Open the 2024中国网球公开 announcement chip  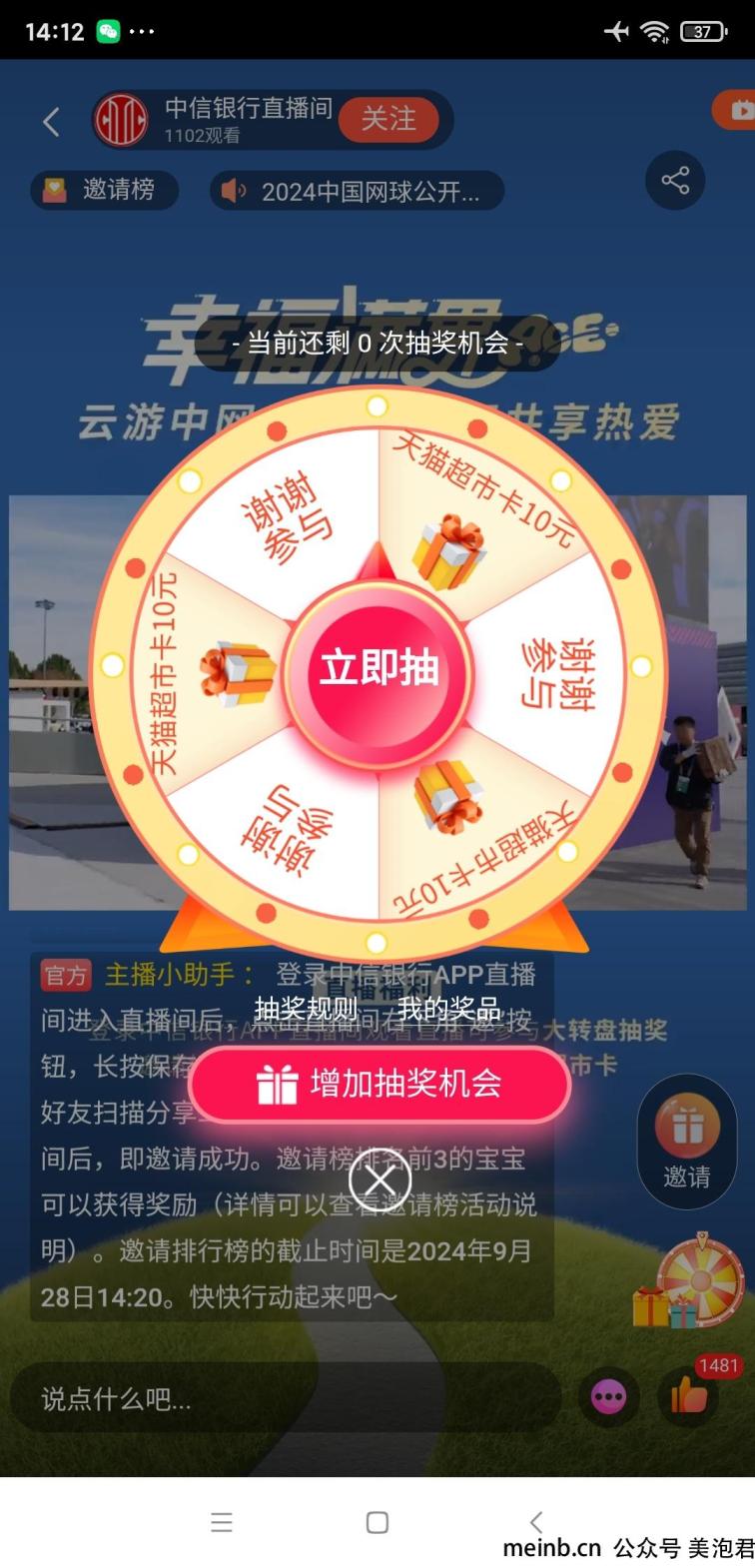click(x=357, y=191)
